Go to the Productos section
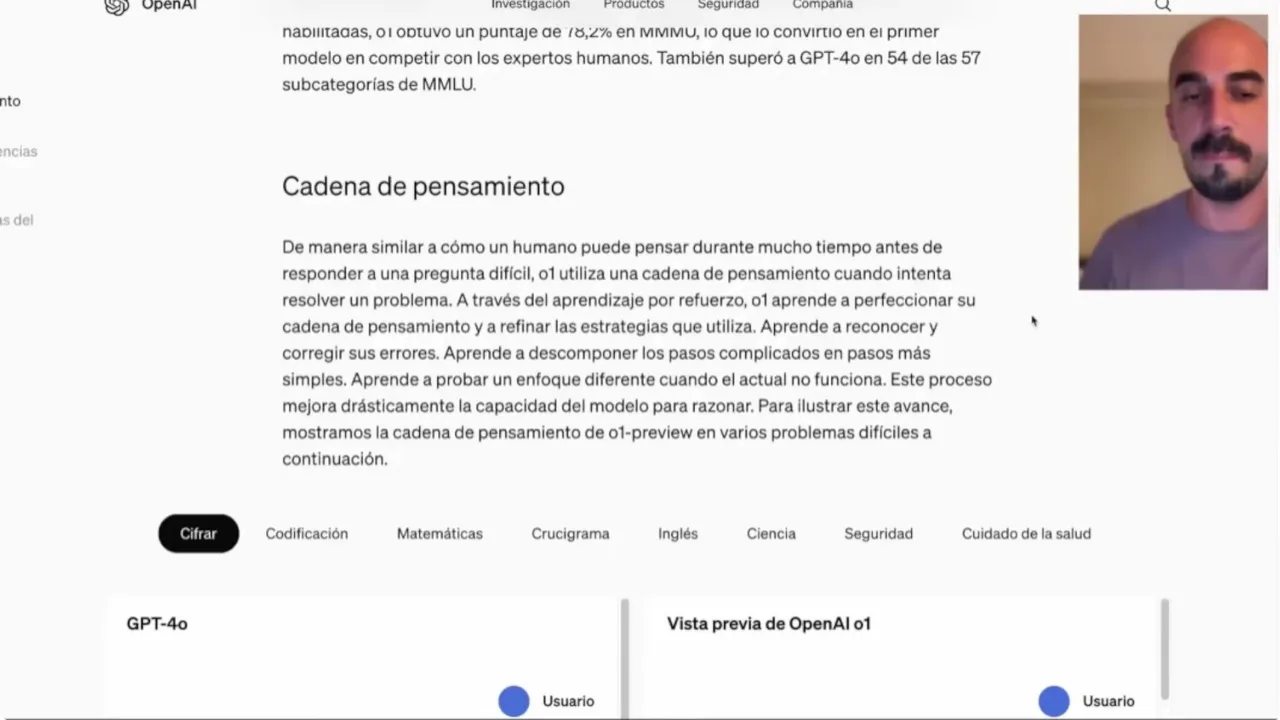The width and height of the screenshot is (1280, 720). (x=633, y=5)
